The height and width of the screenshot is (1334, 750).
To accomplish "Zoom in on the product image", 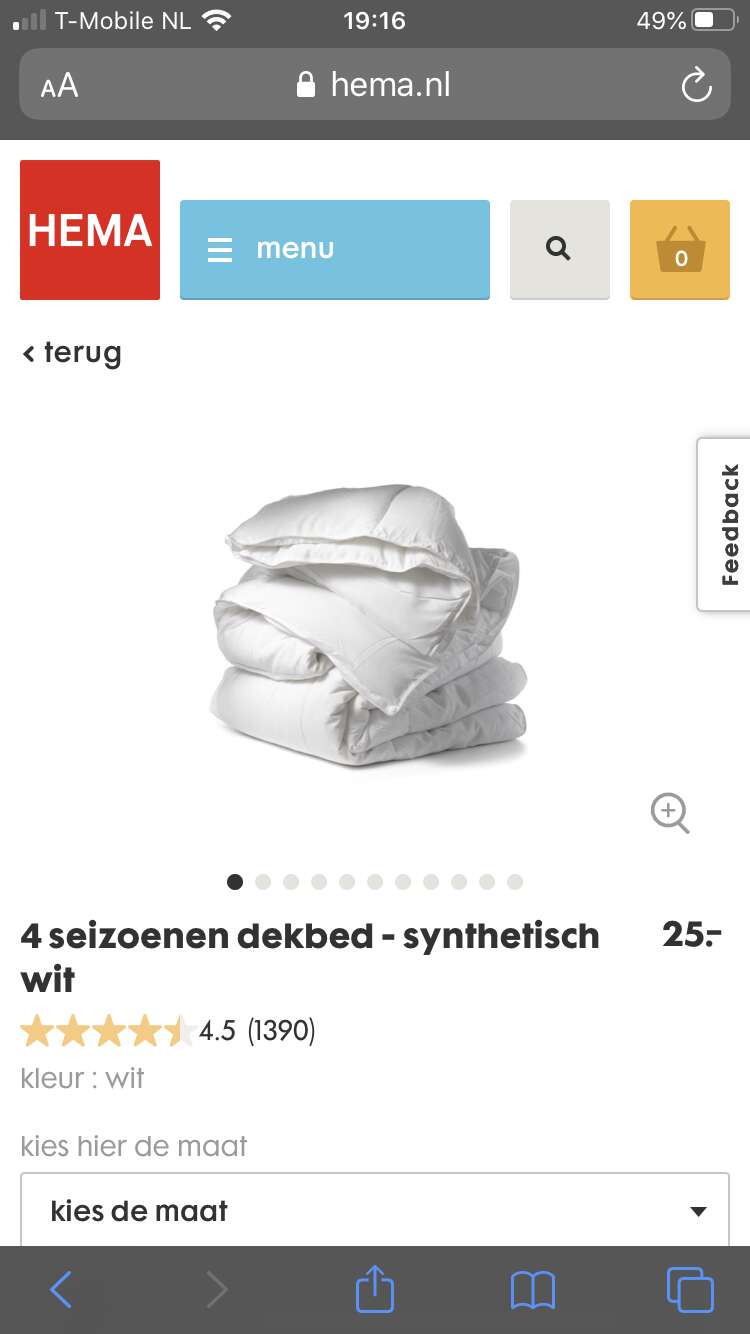I will (x=670, y=813).
